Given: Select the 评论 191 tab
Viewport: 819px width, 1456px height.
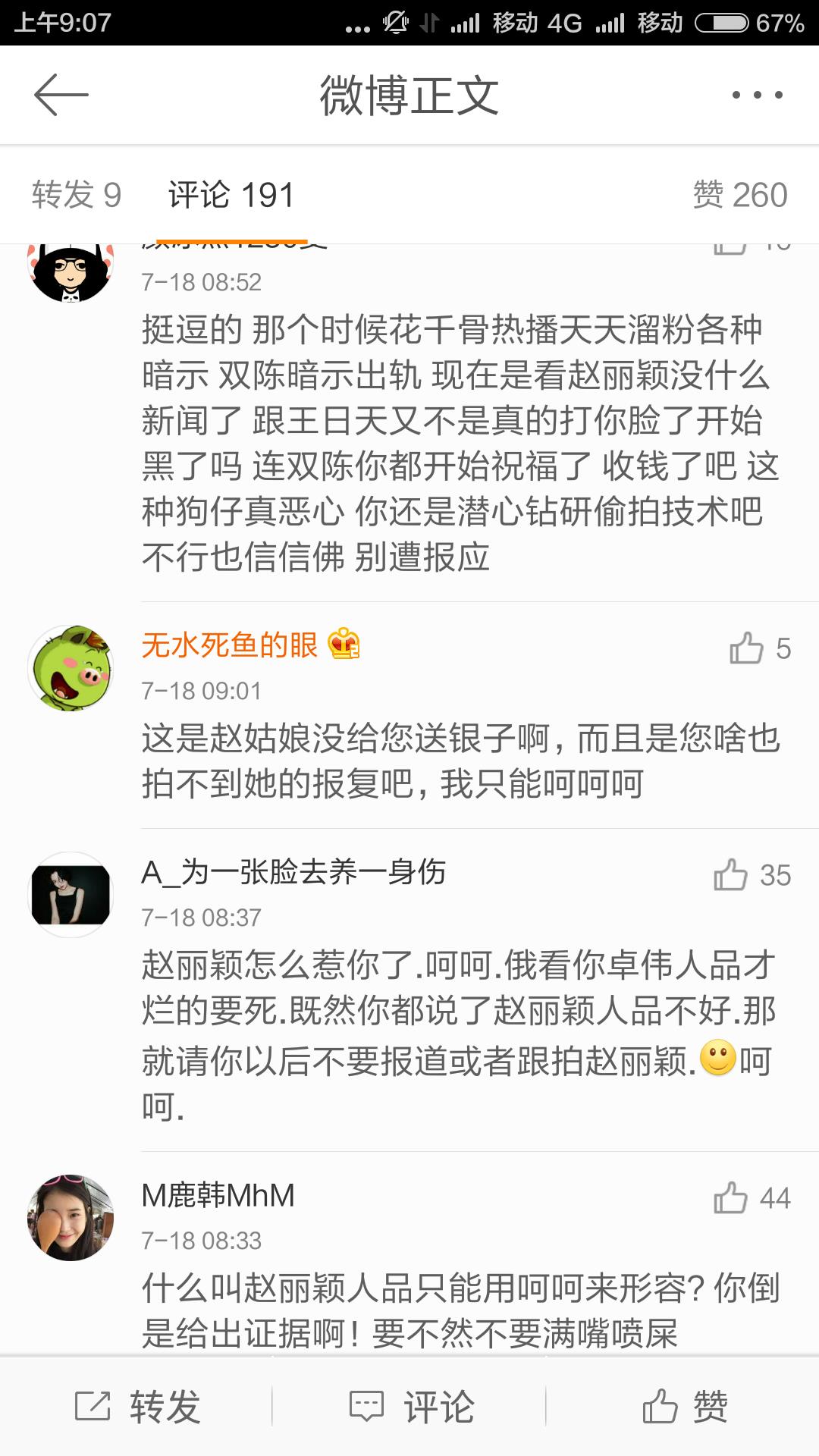Looking at the screenshot, I should 231,195.
